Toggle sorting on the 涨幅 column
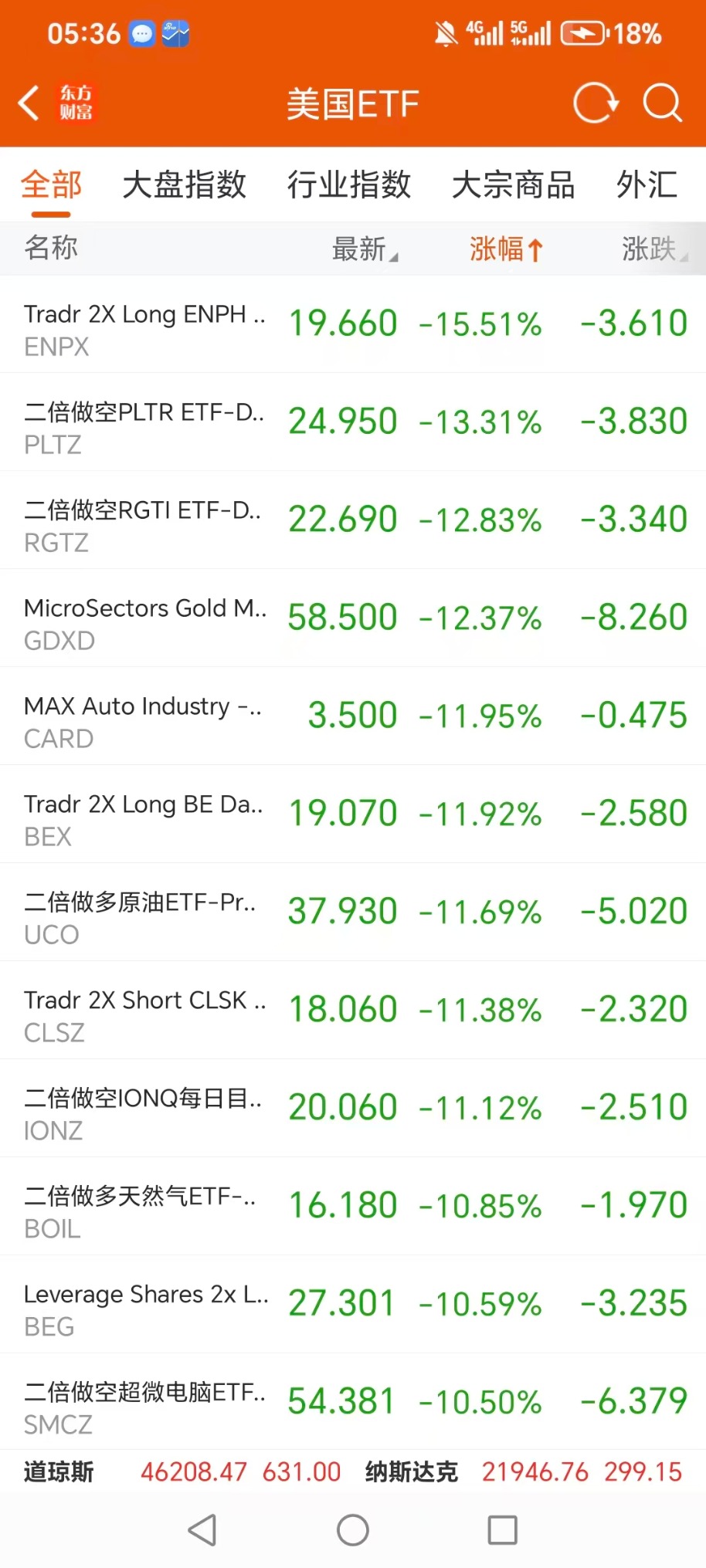The image size is (706, 1568). [506, 249]
